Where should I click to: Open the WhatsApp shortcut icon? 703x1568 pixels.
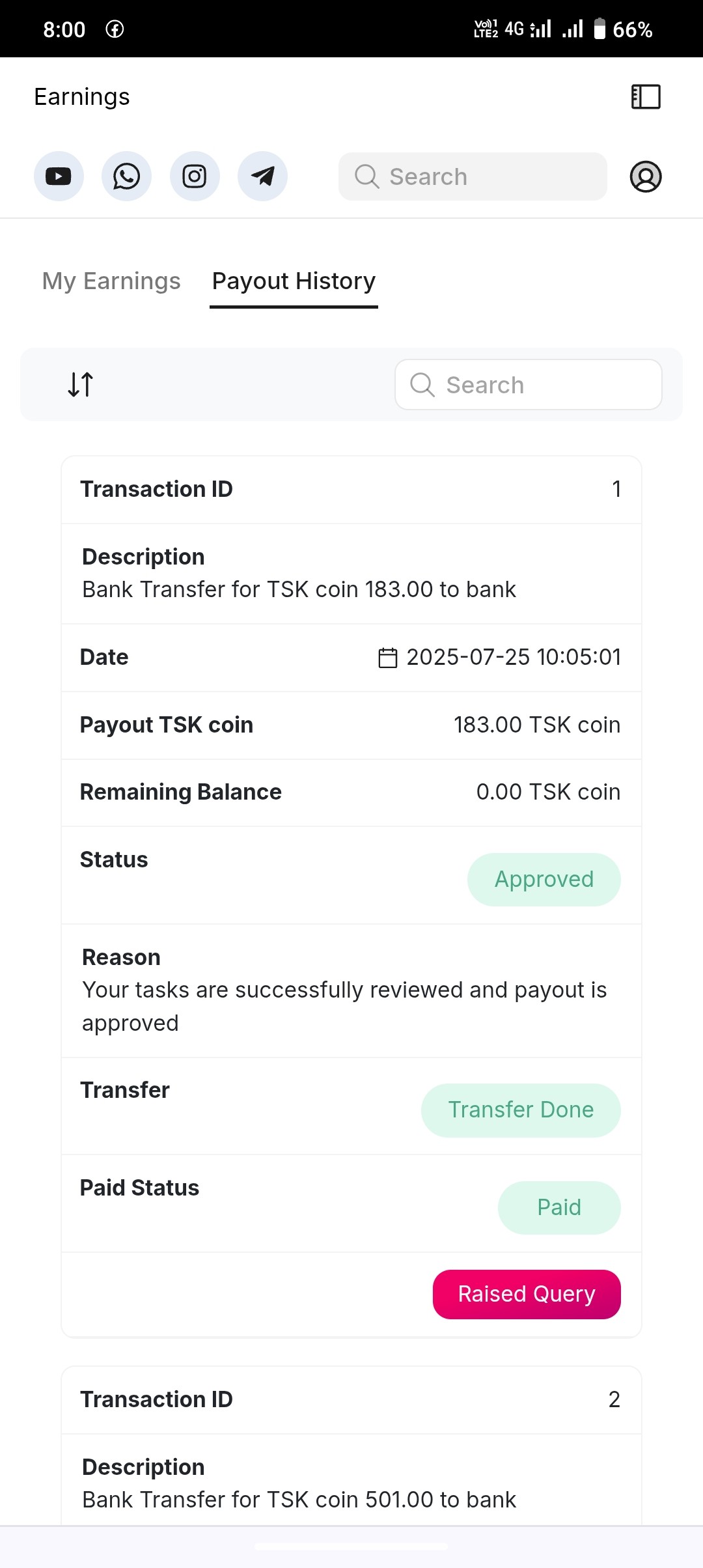pyautogui.click(x=126, y=176)
